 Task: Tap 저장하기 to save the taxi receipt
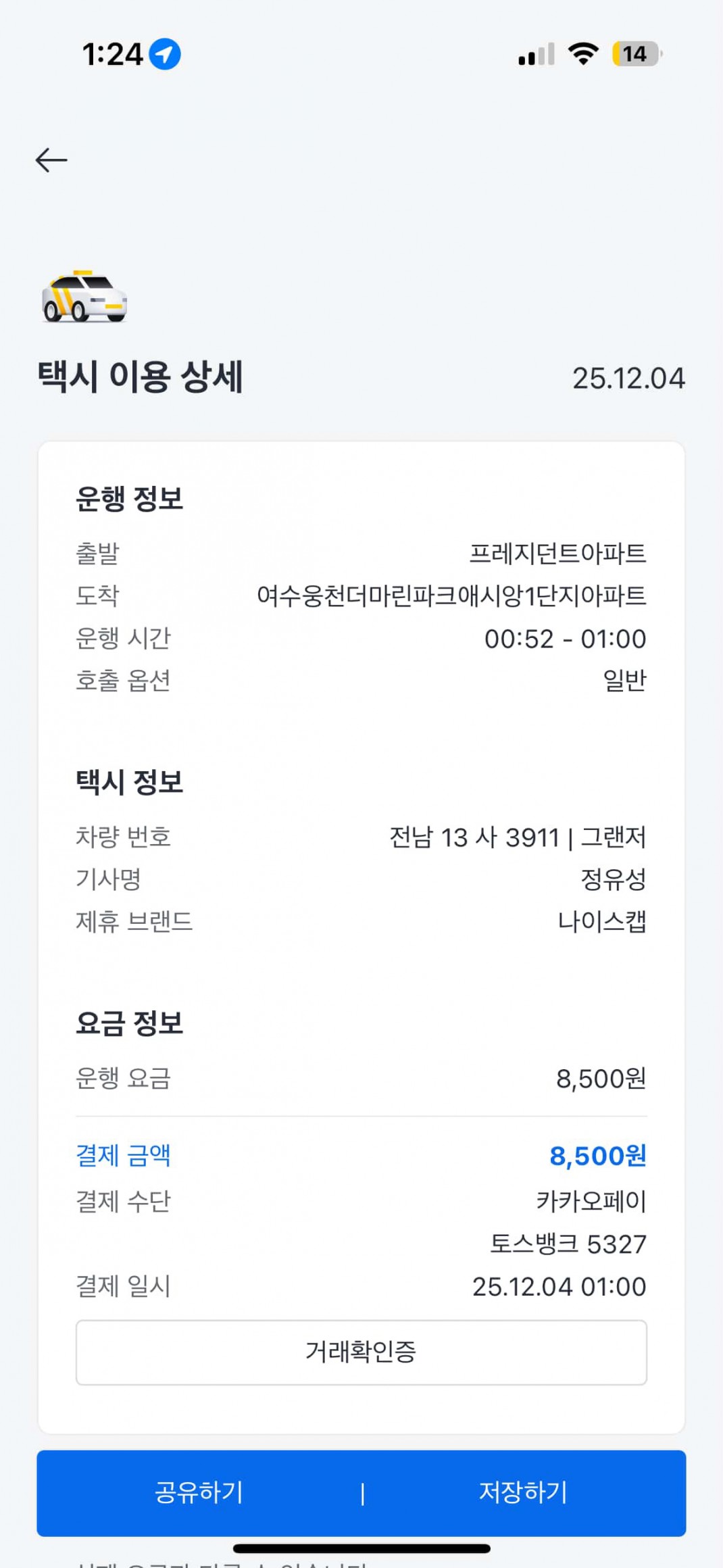pos(524,1492)
